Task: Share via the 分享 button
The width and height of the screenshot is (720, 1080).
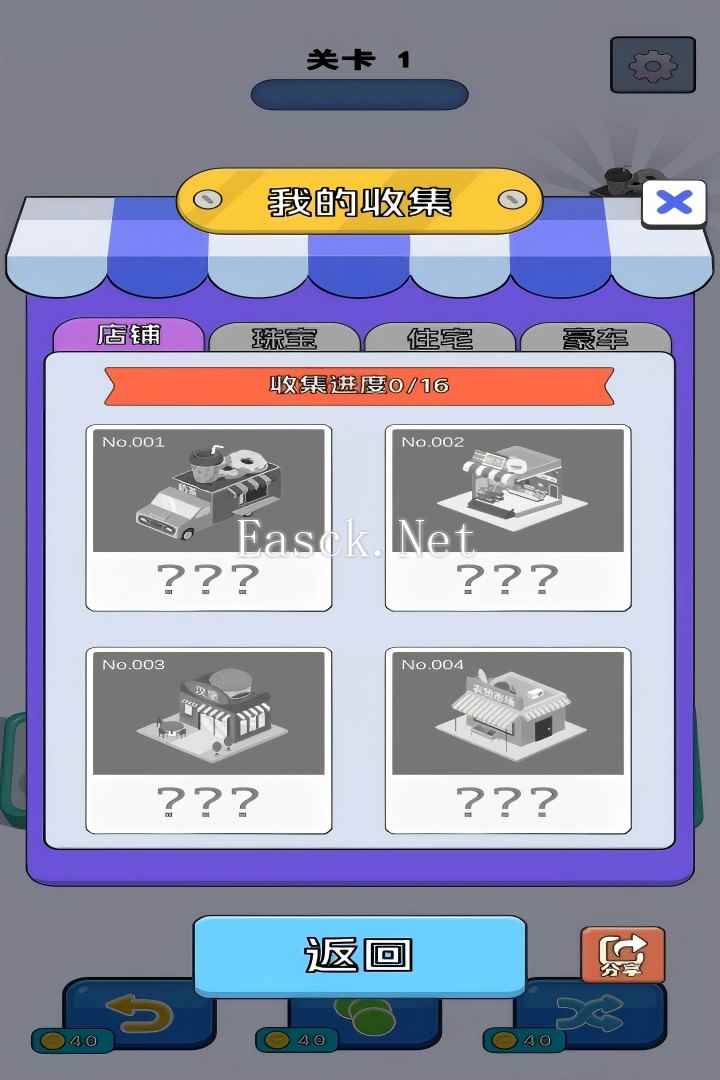Action: [x=622, y=955]
